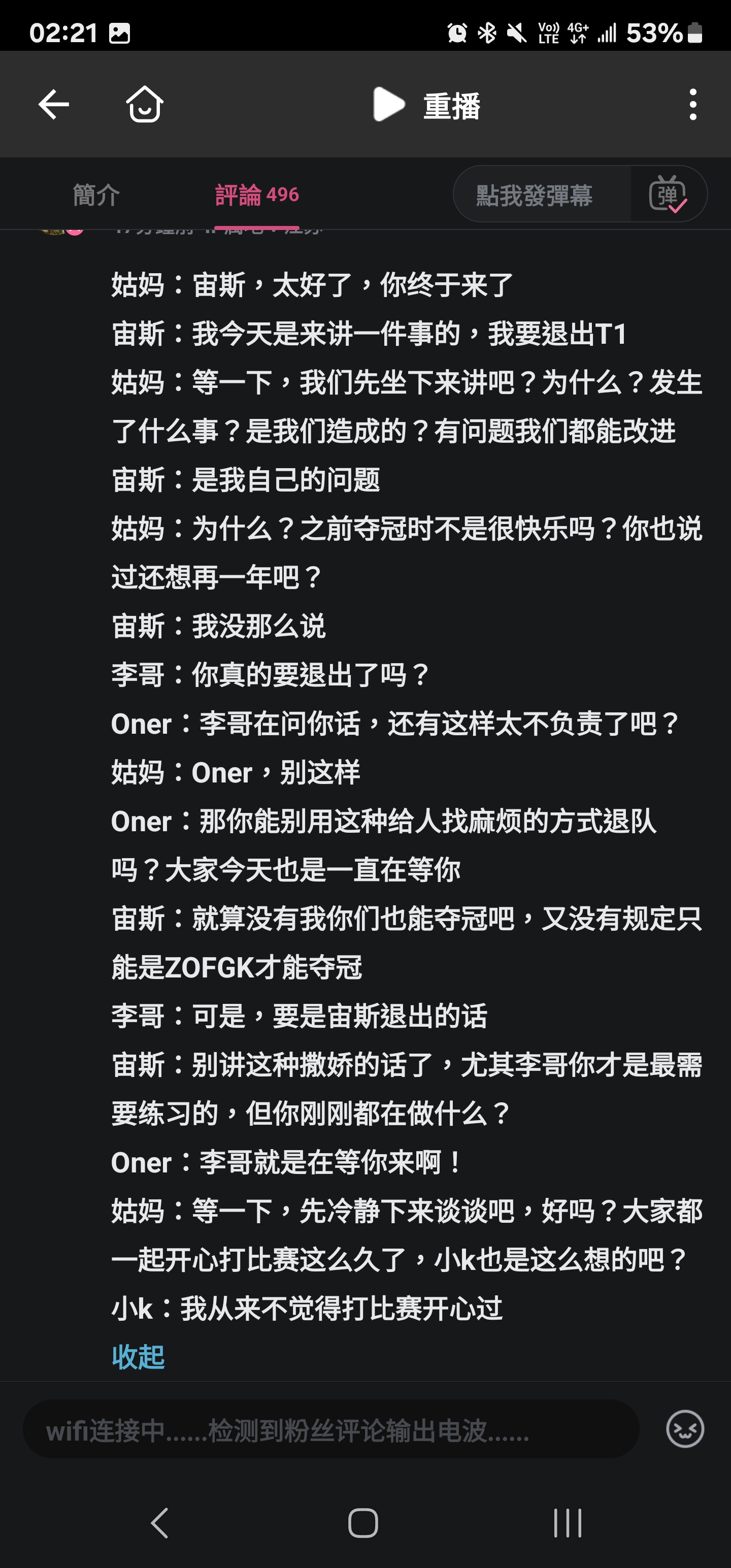Select the 評論 496 tab
This screenshot has width=731, height=1568.
257,195
